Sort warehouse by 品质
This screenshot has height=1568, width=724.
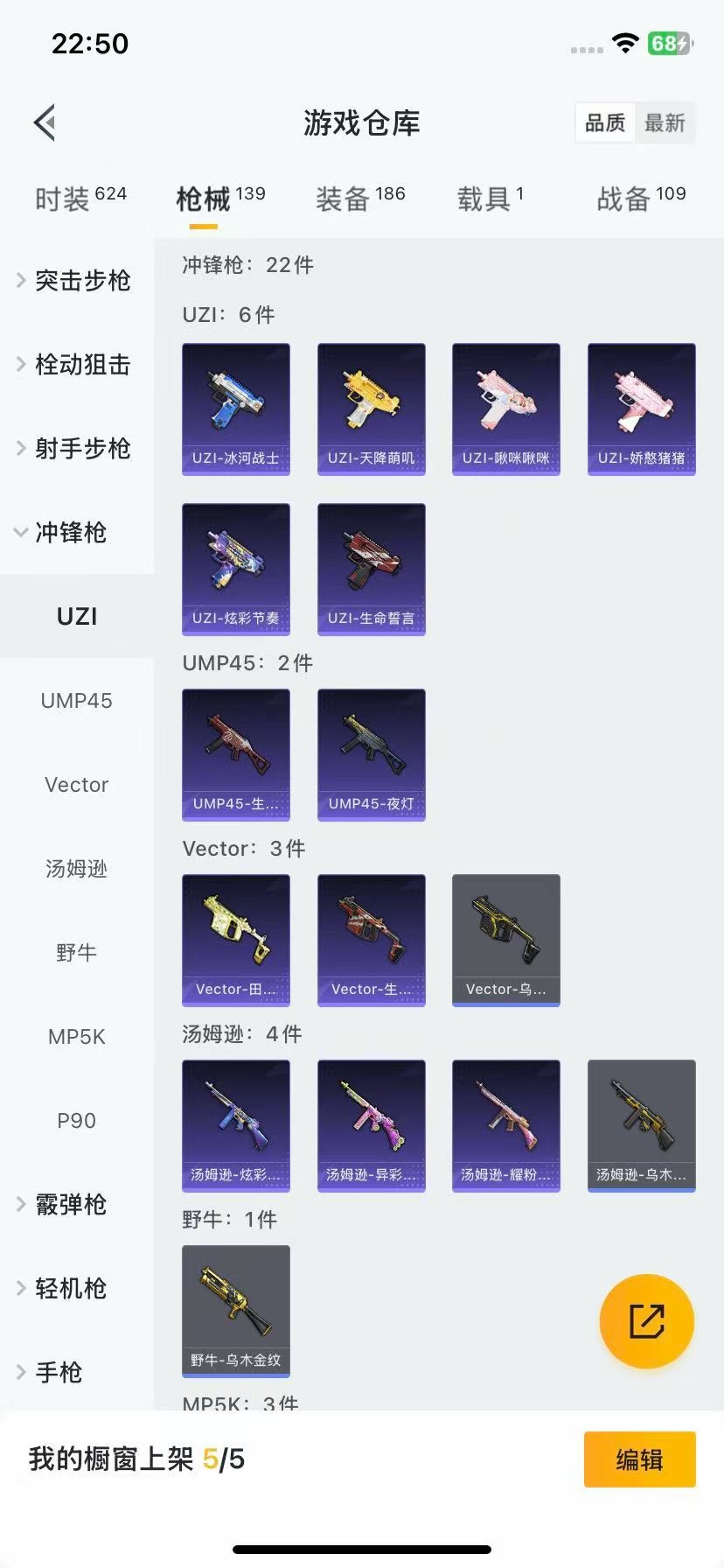pos(605,122)
